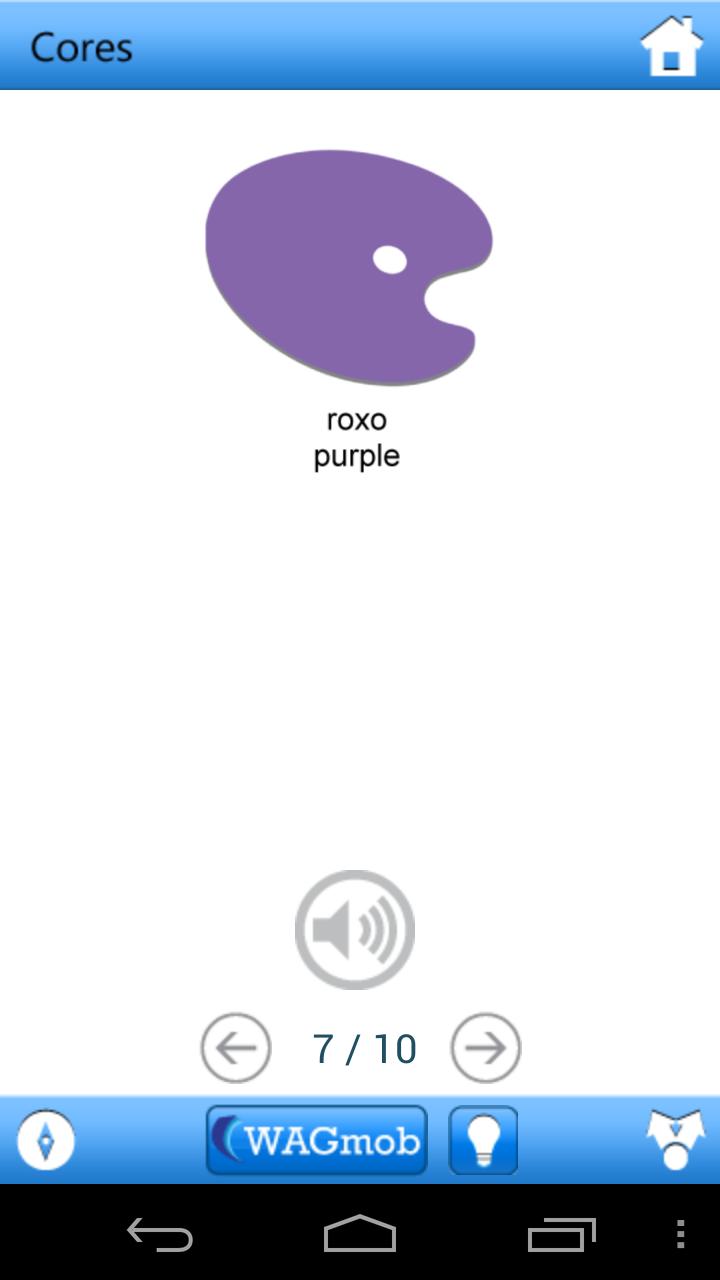720x1280 pixels.
Task: Advance to the next flashcard
Action: pyautogui.click(x=486, y=1048)
